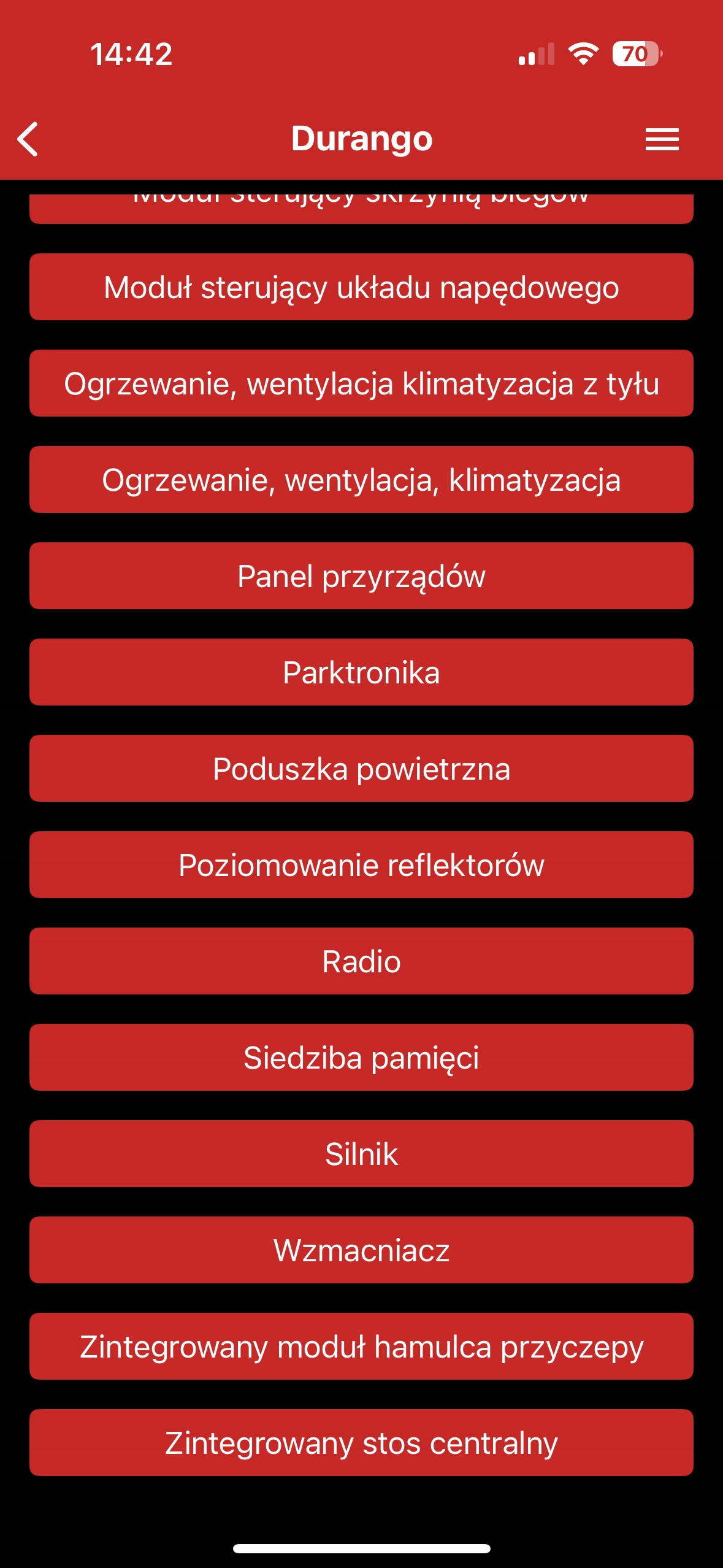Open Poziomowanie reflektorów
Viewport: 723px width, 1568px height.
pos(361,865)
